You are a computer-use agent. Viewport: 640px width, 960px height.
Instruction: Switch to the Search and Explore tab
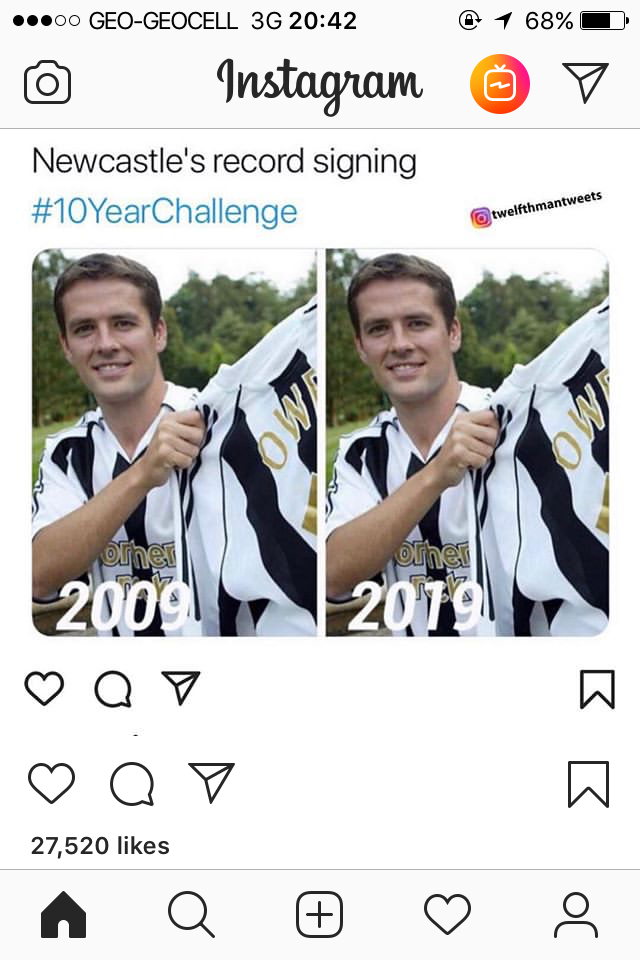[191, 914]
